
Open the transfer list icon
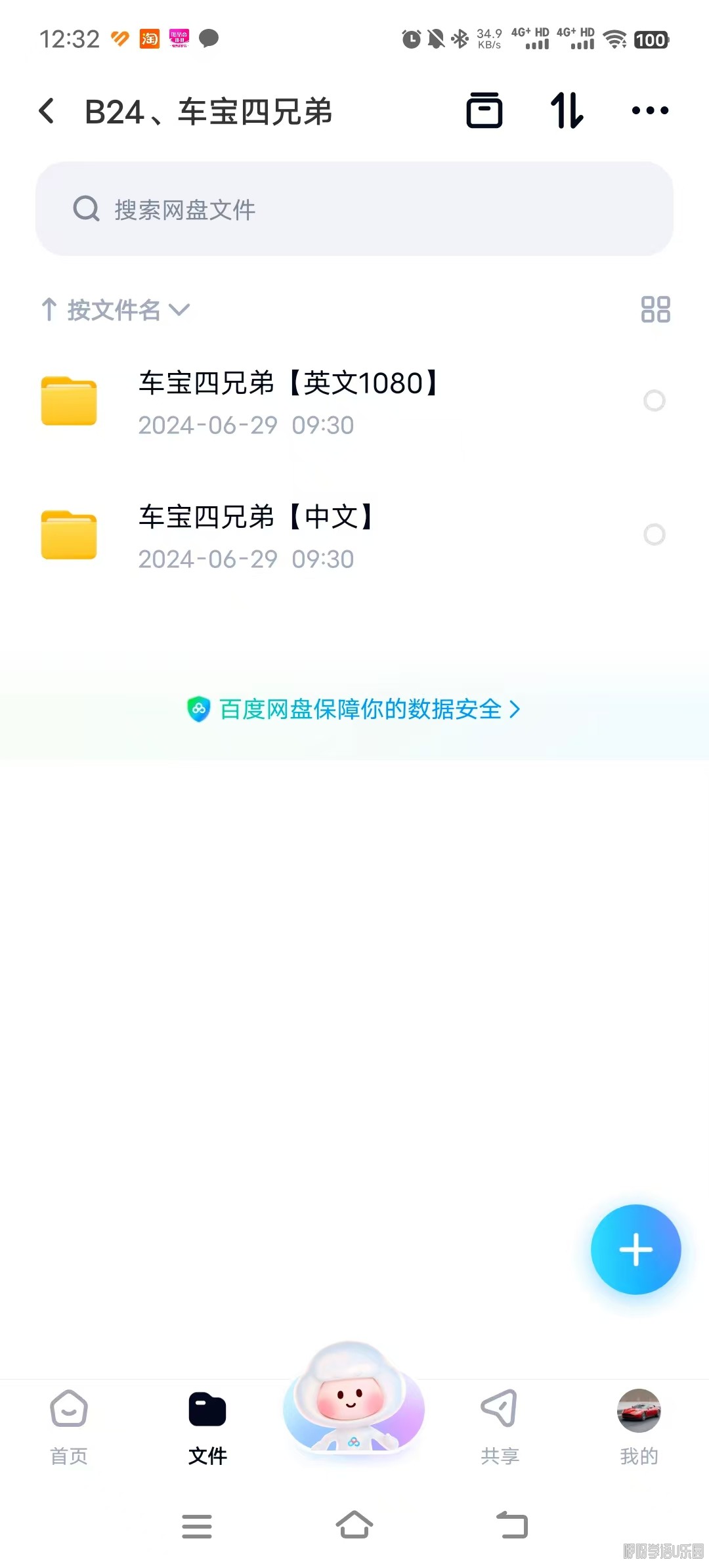point(485,110)
